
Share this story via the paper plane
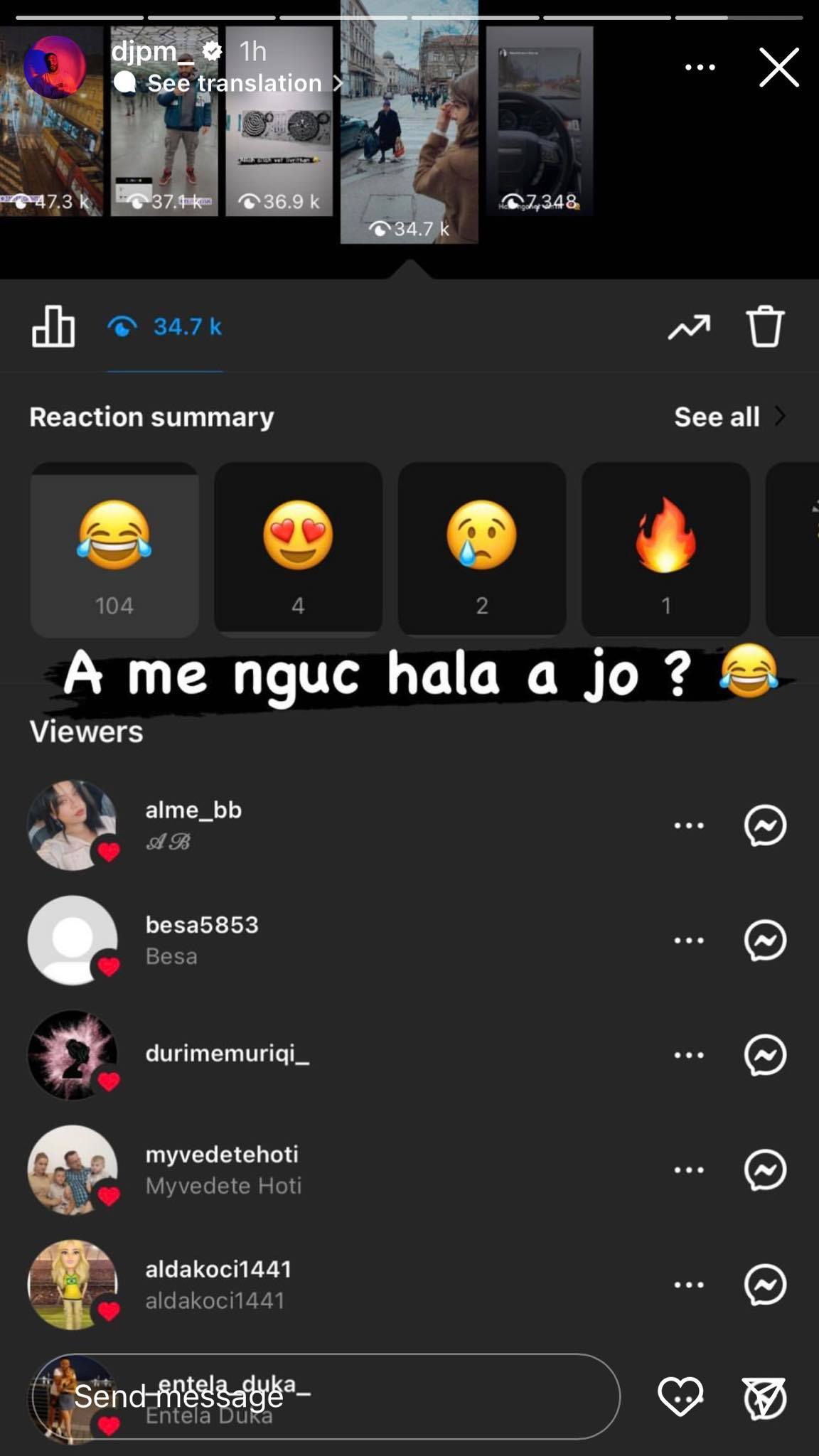(x=764, y=1398)
